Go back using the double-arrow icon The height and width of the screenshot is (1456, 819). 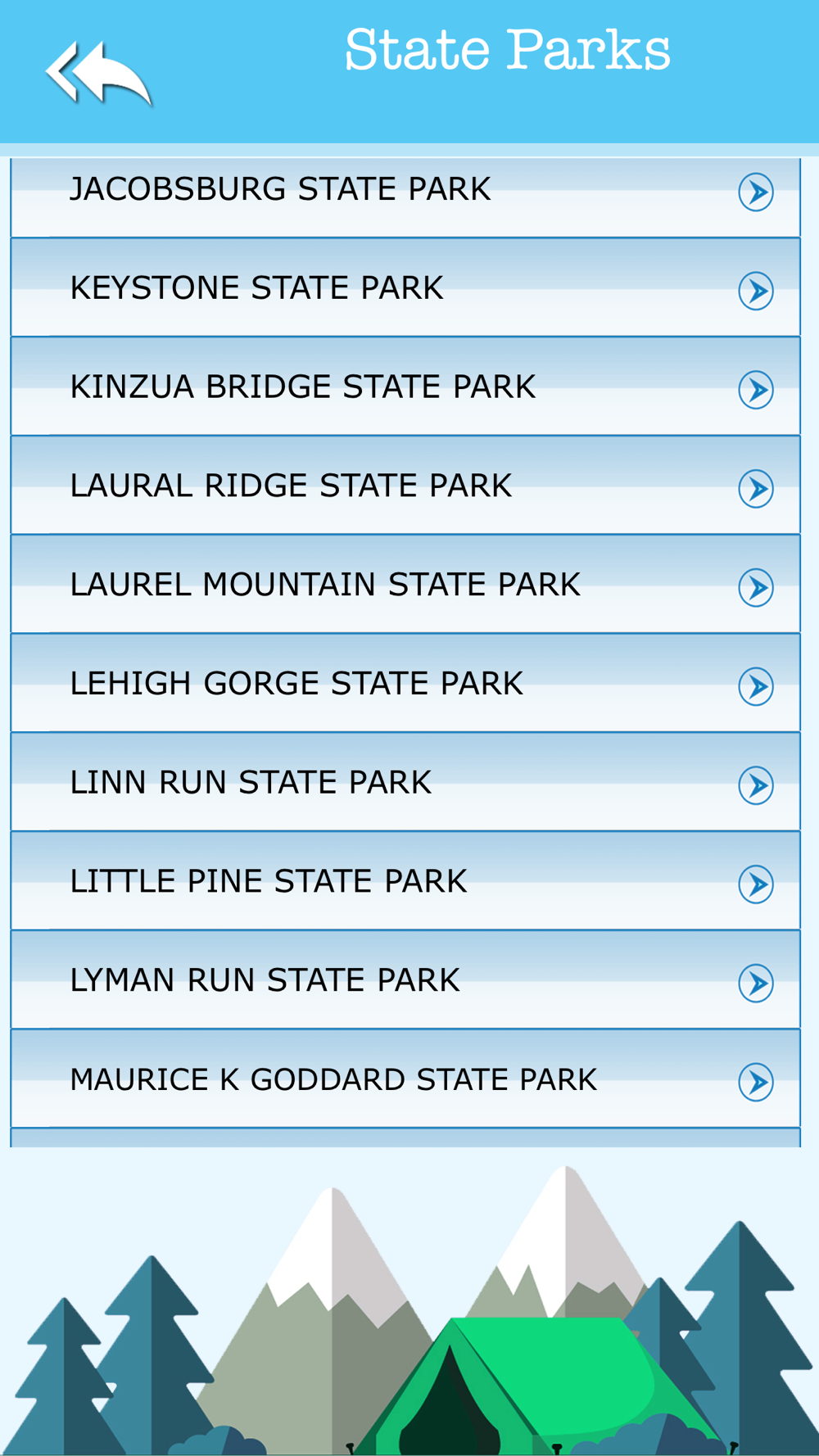tap(98, 73)
